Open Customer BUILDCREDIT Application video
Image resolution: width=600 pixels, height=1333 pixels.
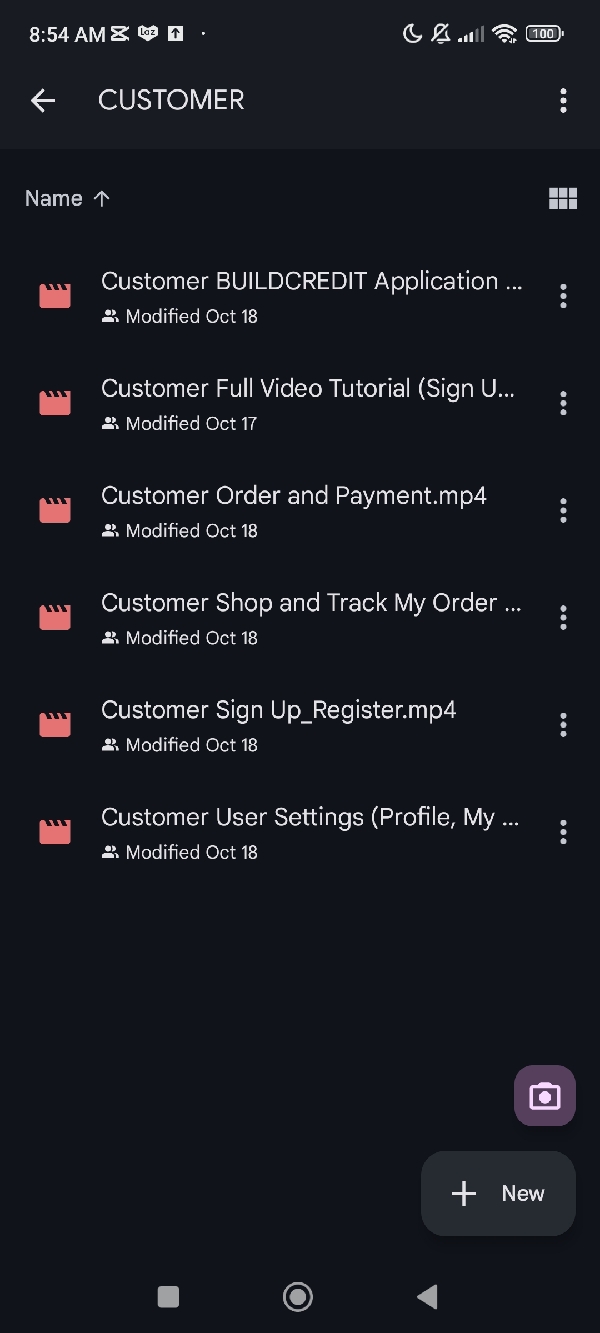pos(310,296)
